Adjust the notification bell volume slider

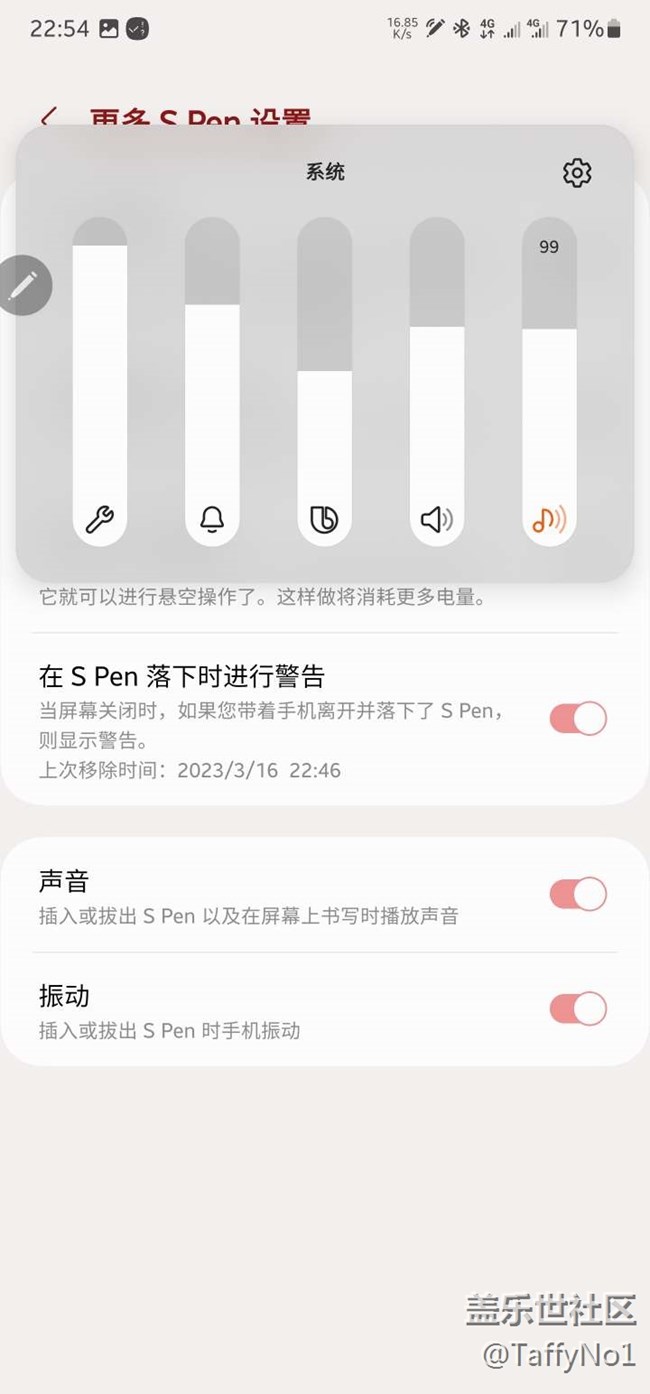pos(212,381)
